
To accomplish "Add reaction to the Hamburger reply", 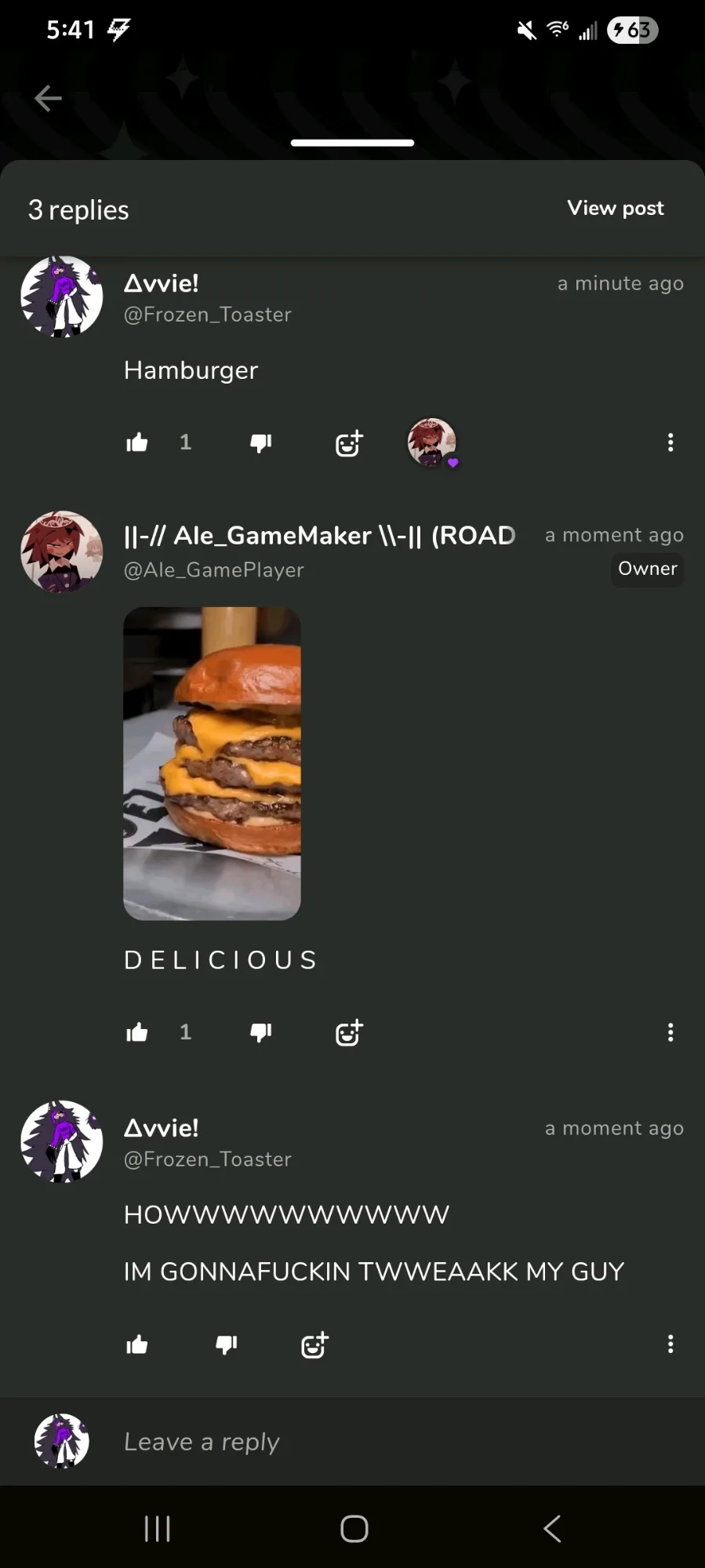I will pos(349,442).
